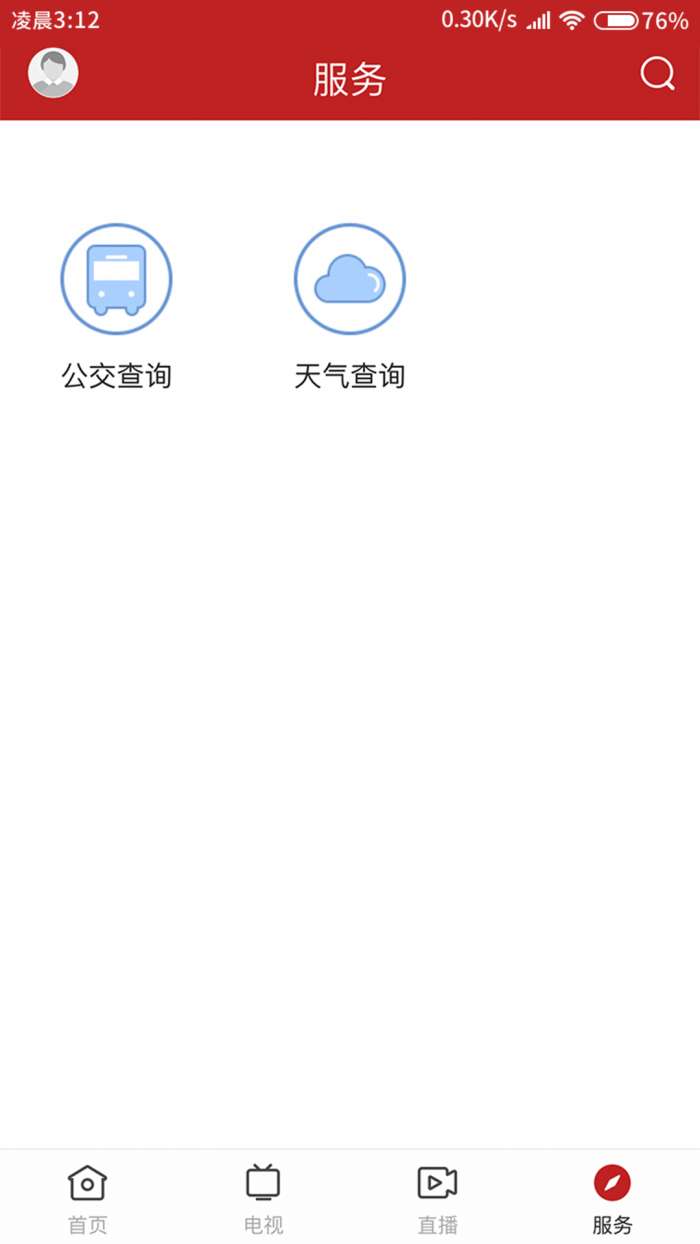Open 公交查询 bus lookup

(116, 280)
